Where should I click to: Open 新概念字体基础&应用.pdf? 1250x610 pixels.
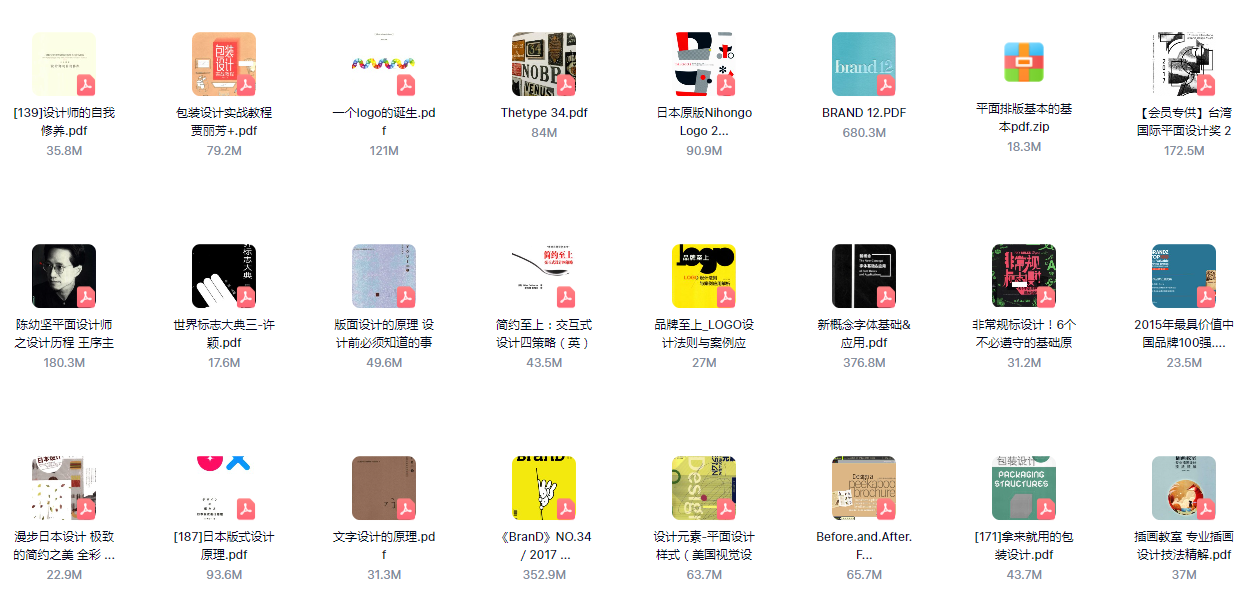[x=864, y=276]
